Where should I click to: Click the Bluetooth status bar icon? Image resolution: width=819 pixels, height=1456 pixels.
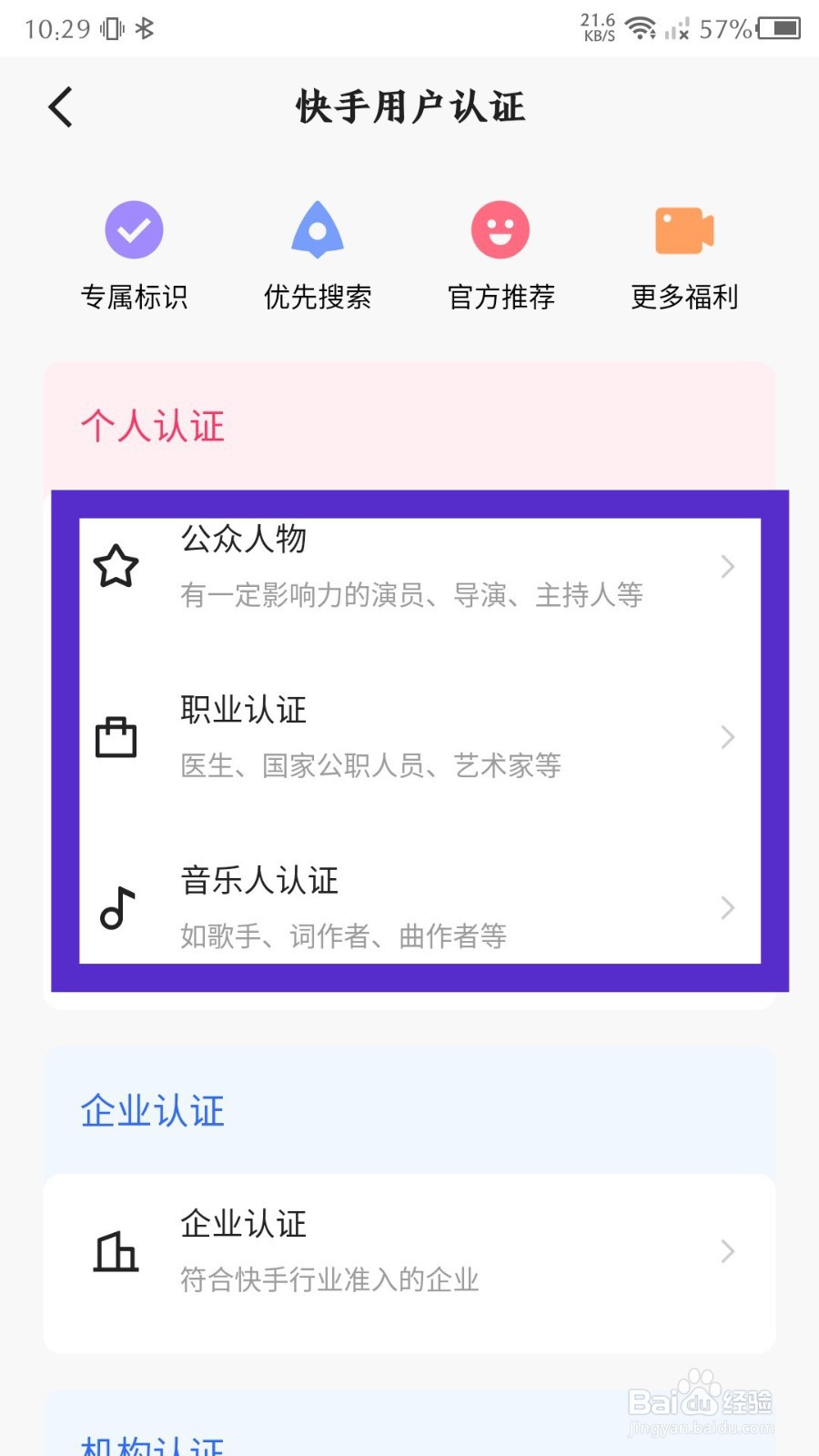pos(144,28)
